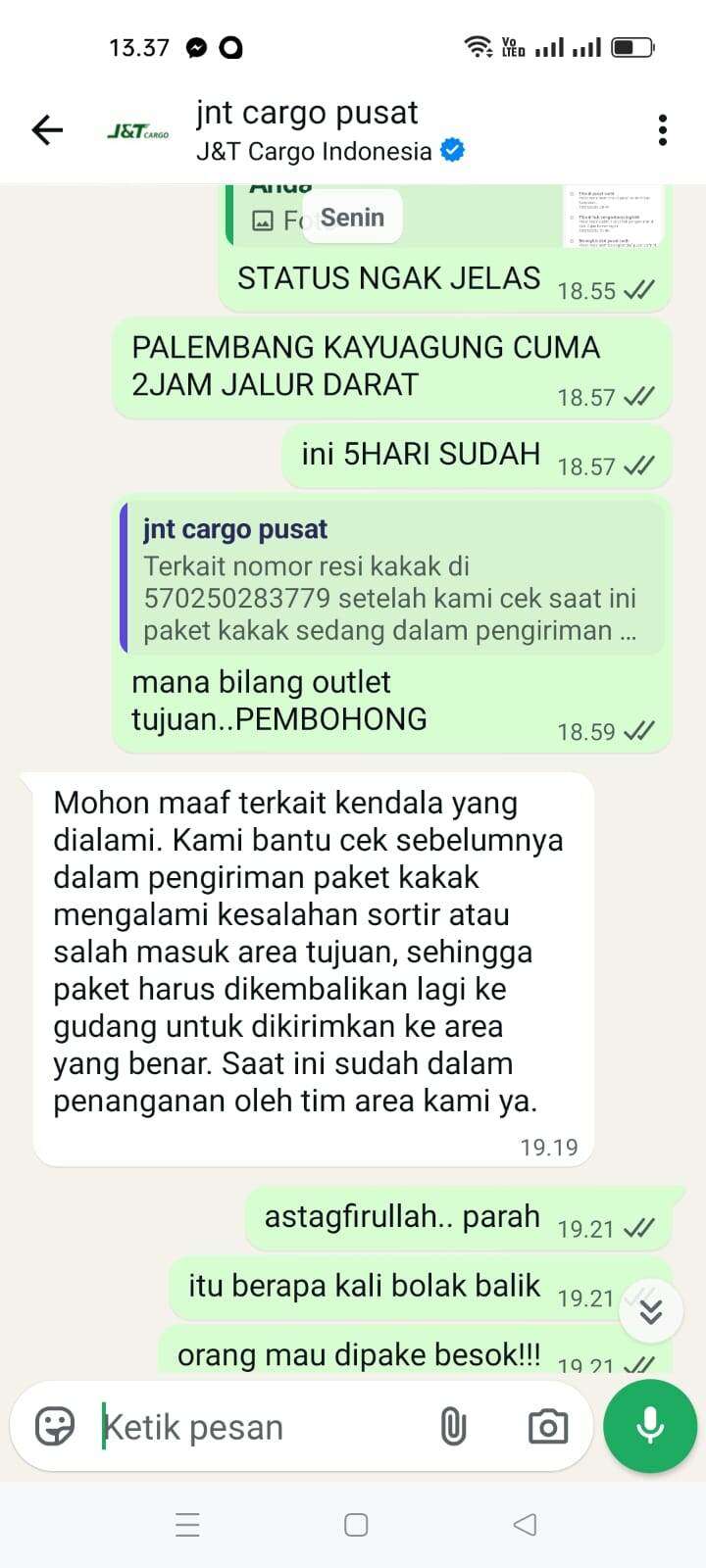Jump to the quoted message about resi 570250283779
The height and width of the screenshot is (1568, 706).
(392, 578)
